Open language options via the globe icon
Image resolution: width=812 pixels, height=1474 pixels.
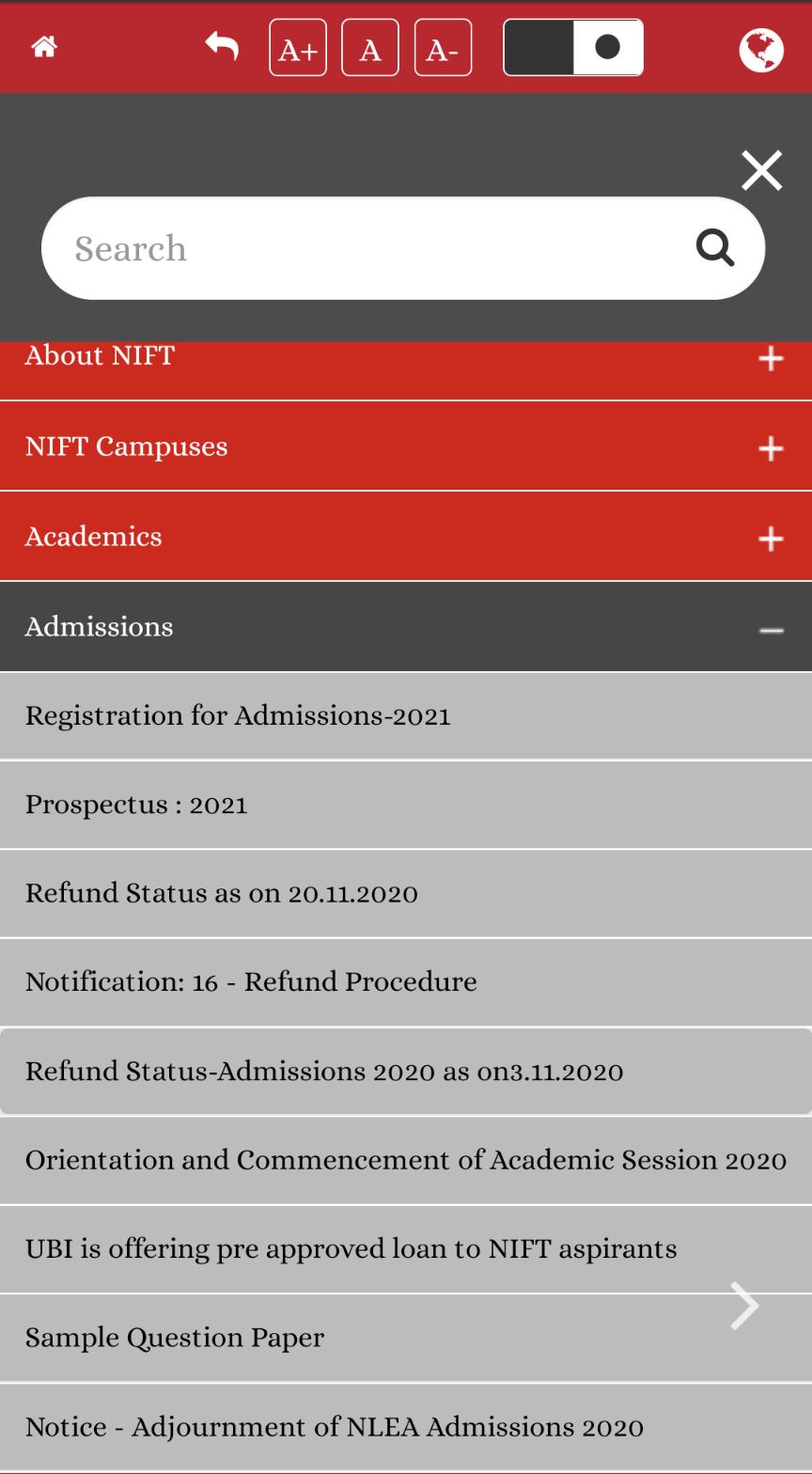[x=762, y=47]
